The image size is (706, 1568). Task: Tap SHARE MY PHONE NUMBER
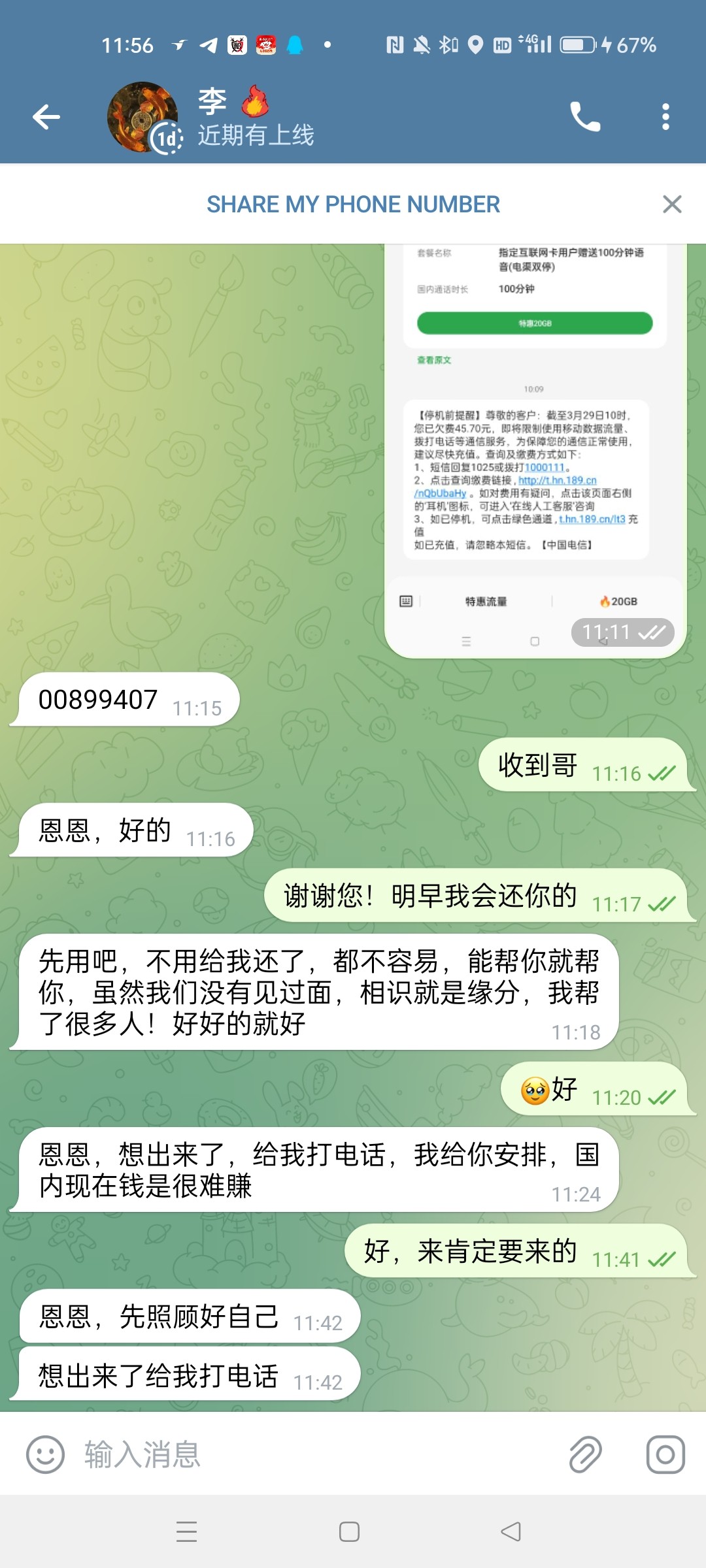(353, 204)
